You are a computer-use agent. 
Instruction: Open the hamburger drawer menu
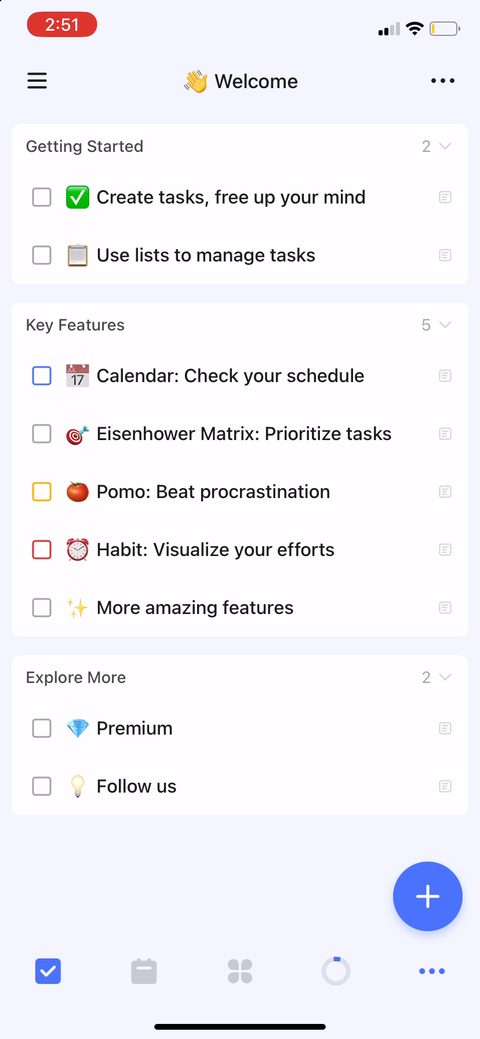tap(37, 81)
